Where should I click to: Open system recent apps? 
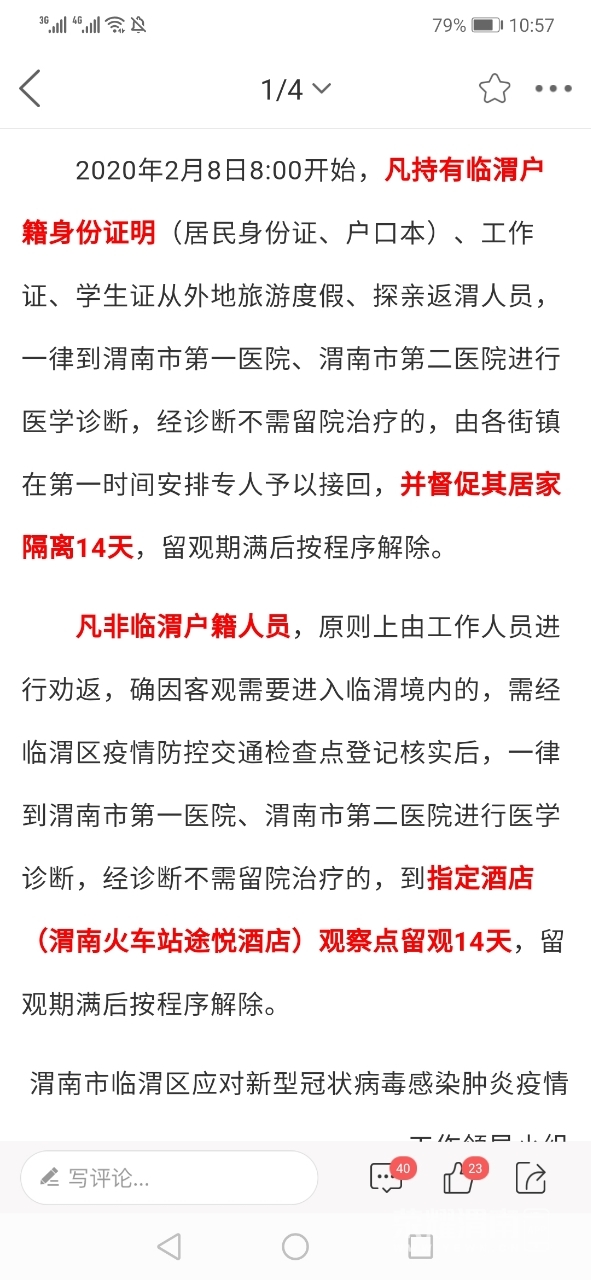421,1246
